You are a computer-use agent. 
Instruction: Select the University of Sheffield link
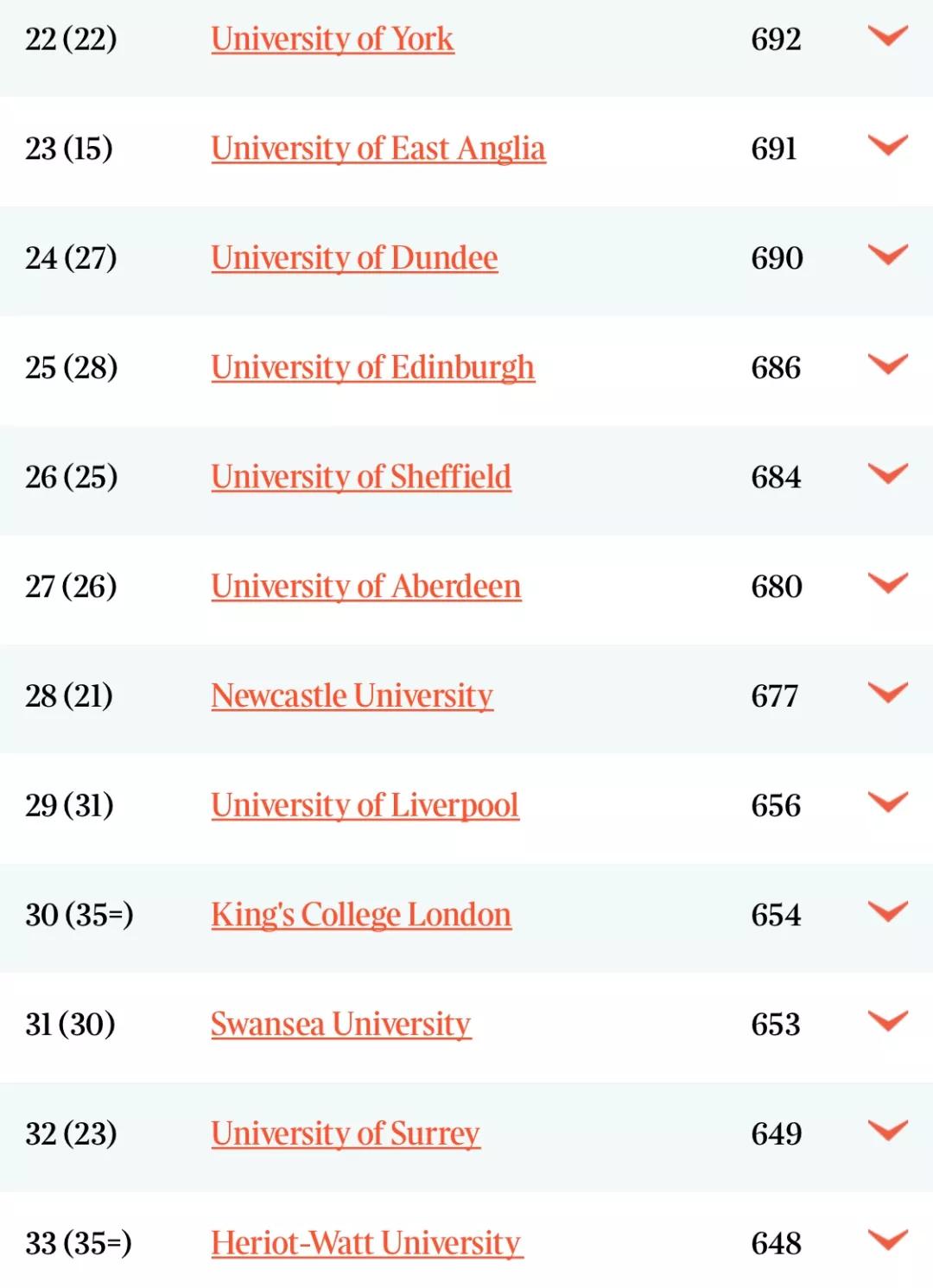click(x=361, y=477)
